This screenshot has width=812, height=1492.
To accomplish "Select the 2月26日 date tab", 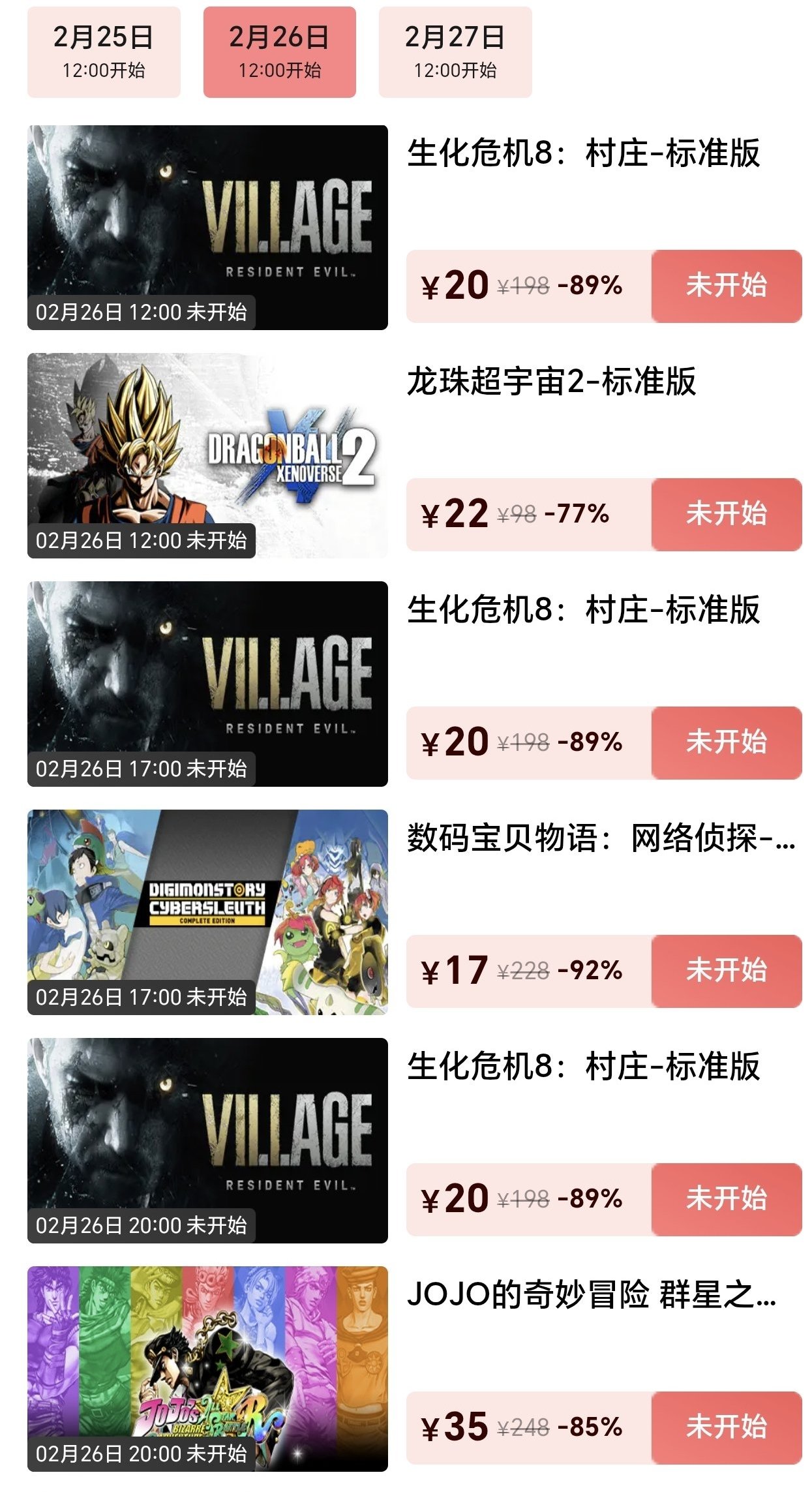I will [279, 52].
